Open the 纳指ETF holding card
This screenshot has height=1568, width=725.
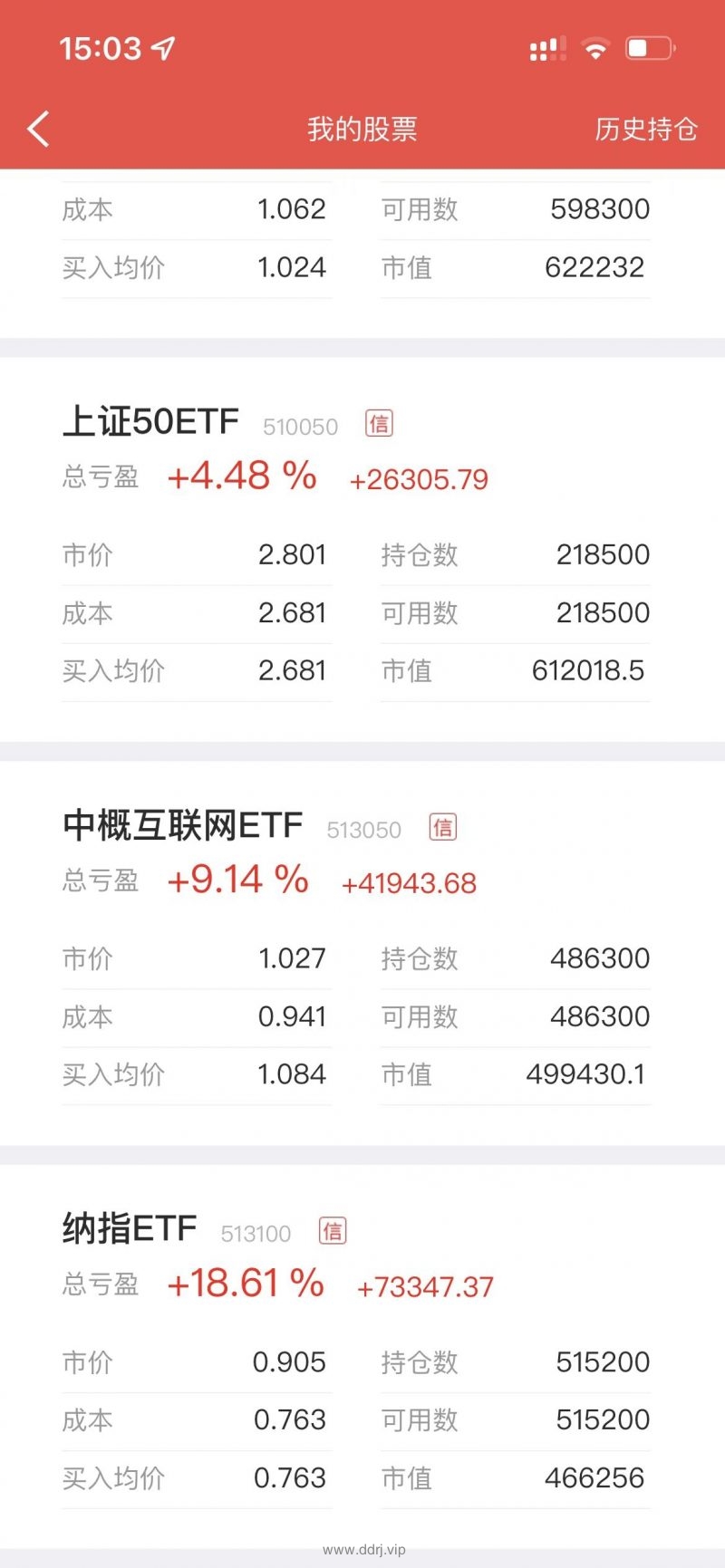click(362, 1357)
